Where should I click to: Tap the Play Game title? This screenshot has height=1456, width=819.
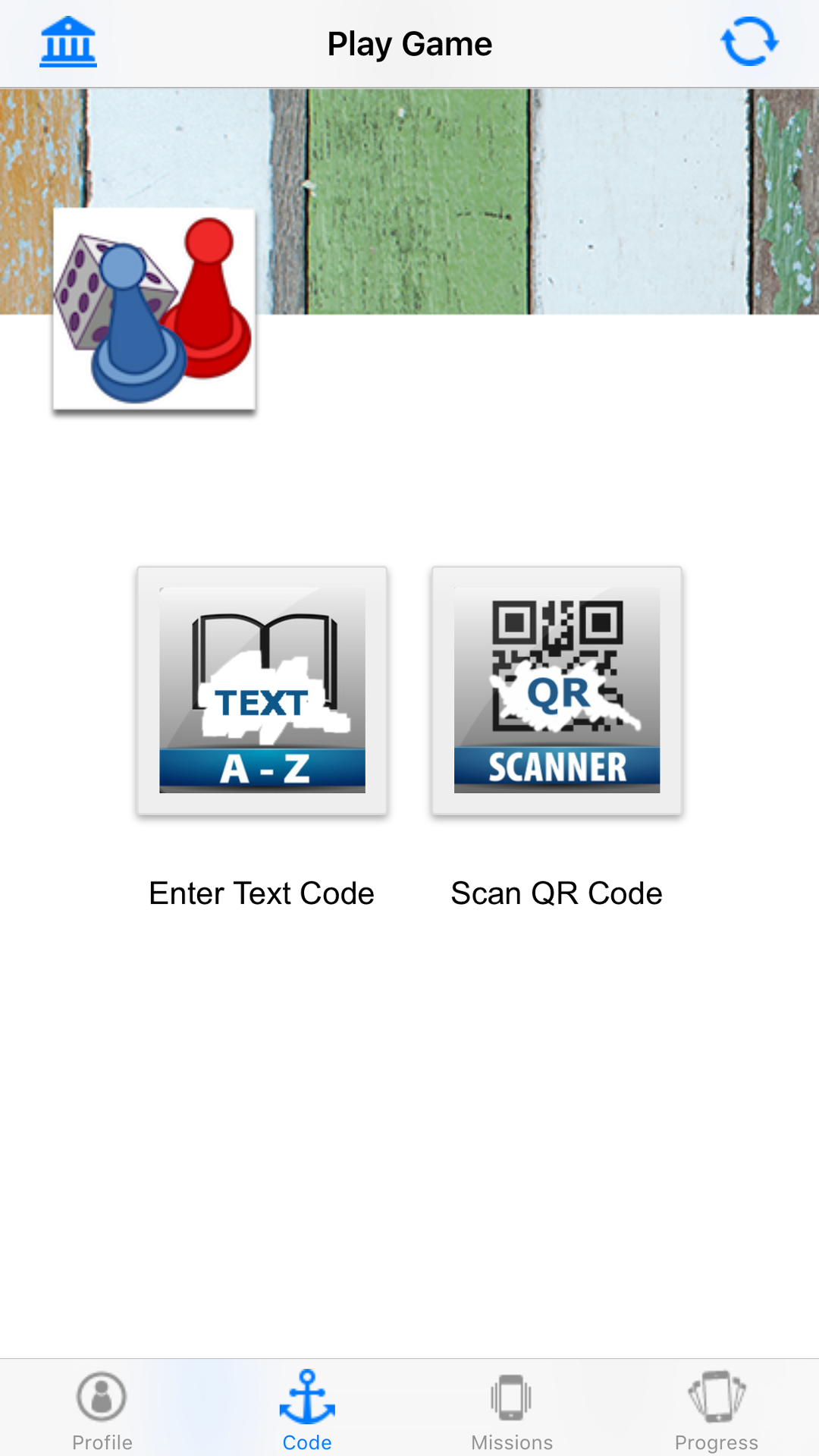click(409, 43)
